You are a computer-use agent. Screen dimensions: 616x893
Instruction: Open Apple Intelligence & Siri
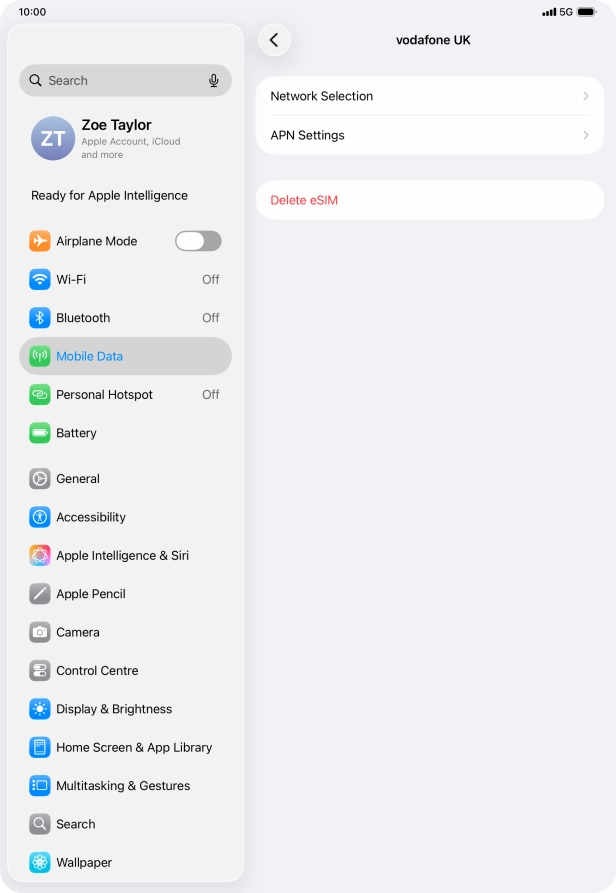tap(125, 556)
